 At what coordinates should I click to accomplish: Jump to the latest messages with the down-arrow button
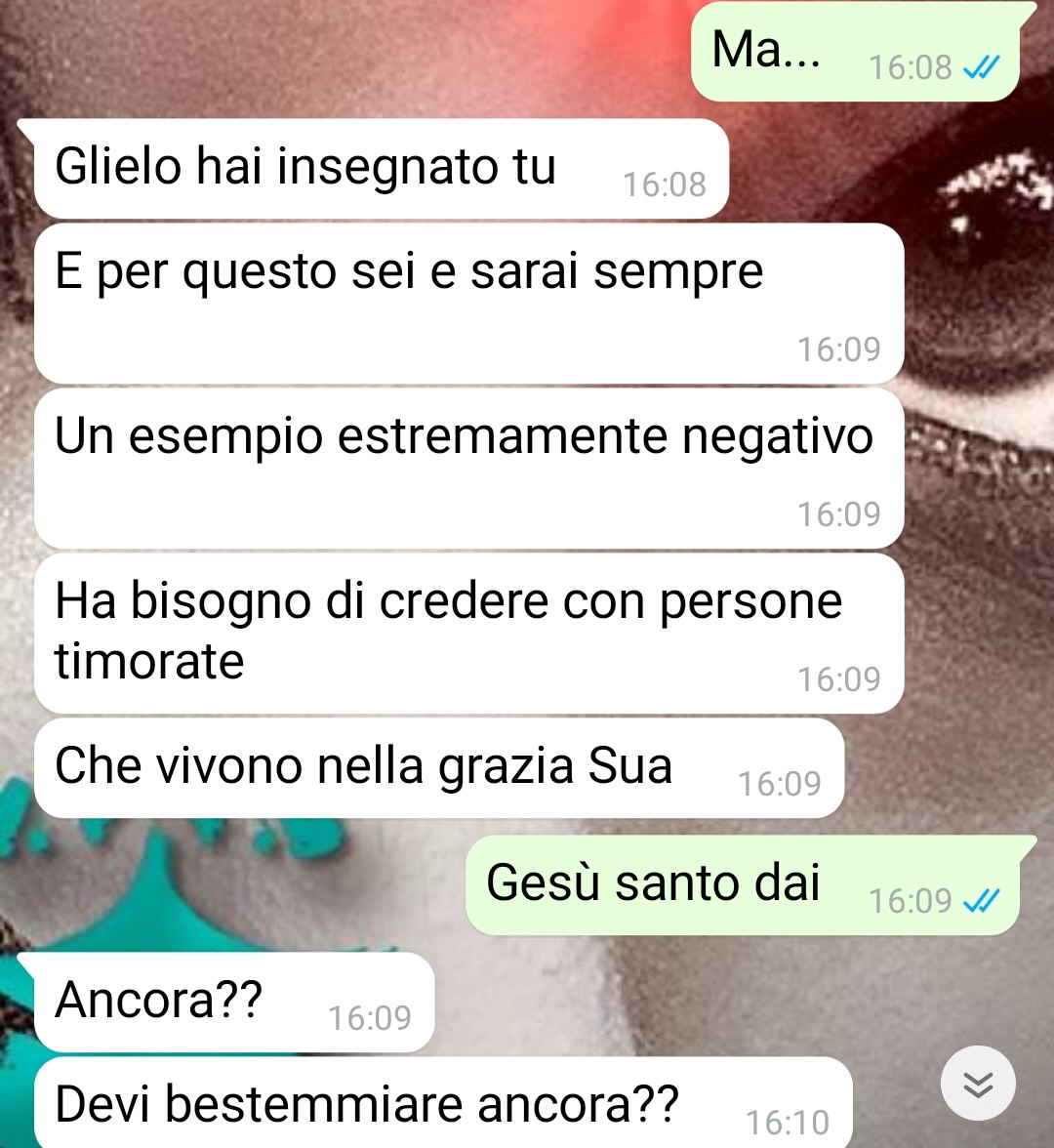[x=978, y=1084]
